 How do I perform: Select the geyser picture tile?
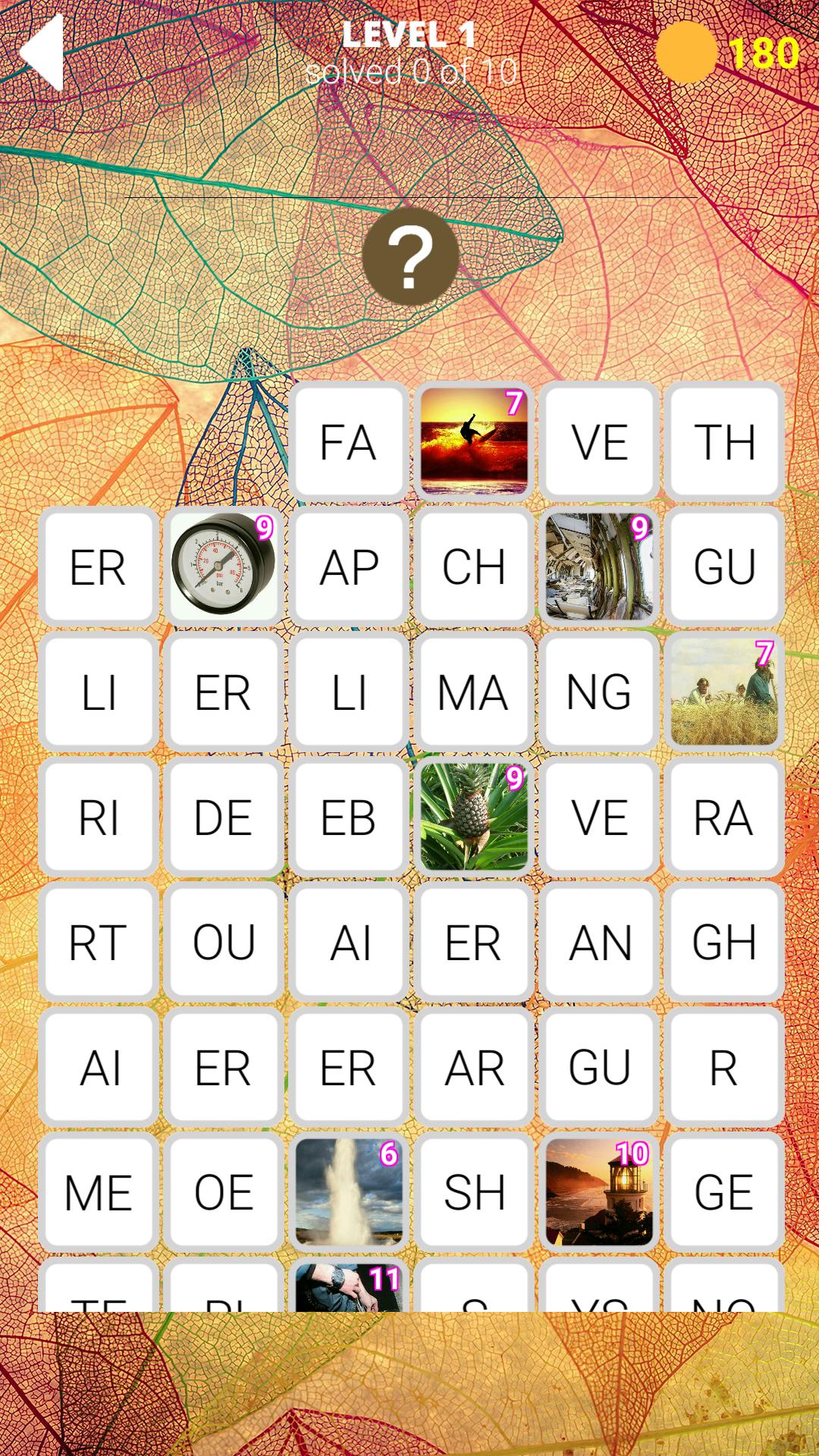pyautogui.click(x=349, y=1192)
